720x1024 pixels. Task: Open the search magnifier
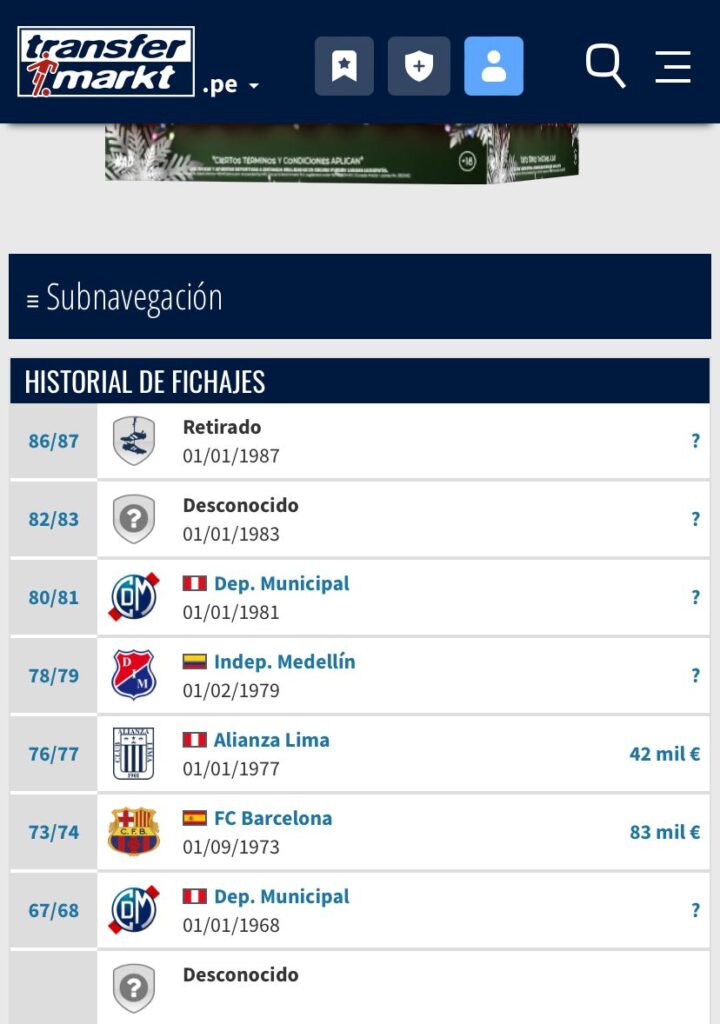(x=605, y=66)
